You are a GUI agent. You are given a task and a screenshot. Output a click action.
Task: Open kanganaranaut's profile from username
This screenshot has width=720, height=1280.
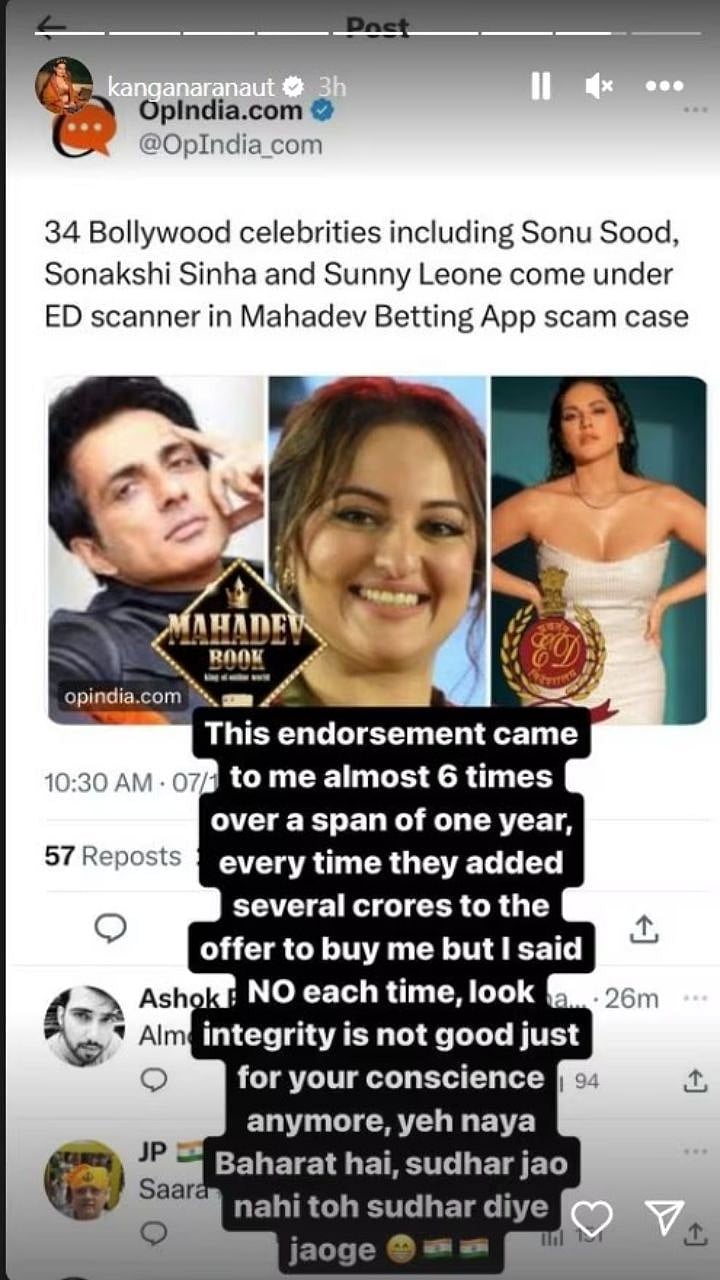pos(191,86)
